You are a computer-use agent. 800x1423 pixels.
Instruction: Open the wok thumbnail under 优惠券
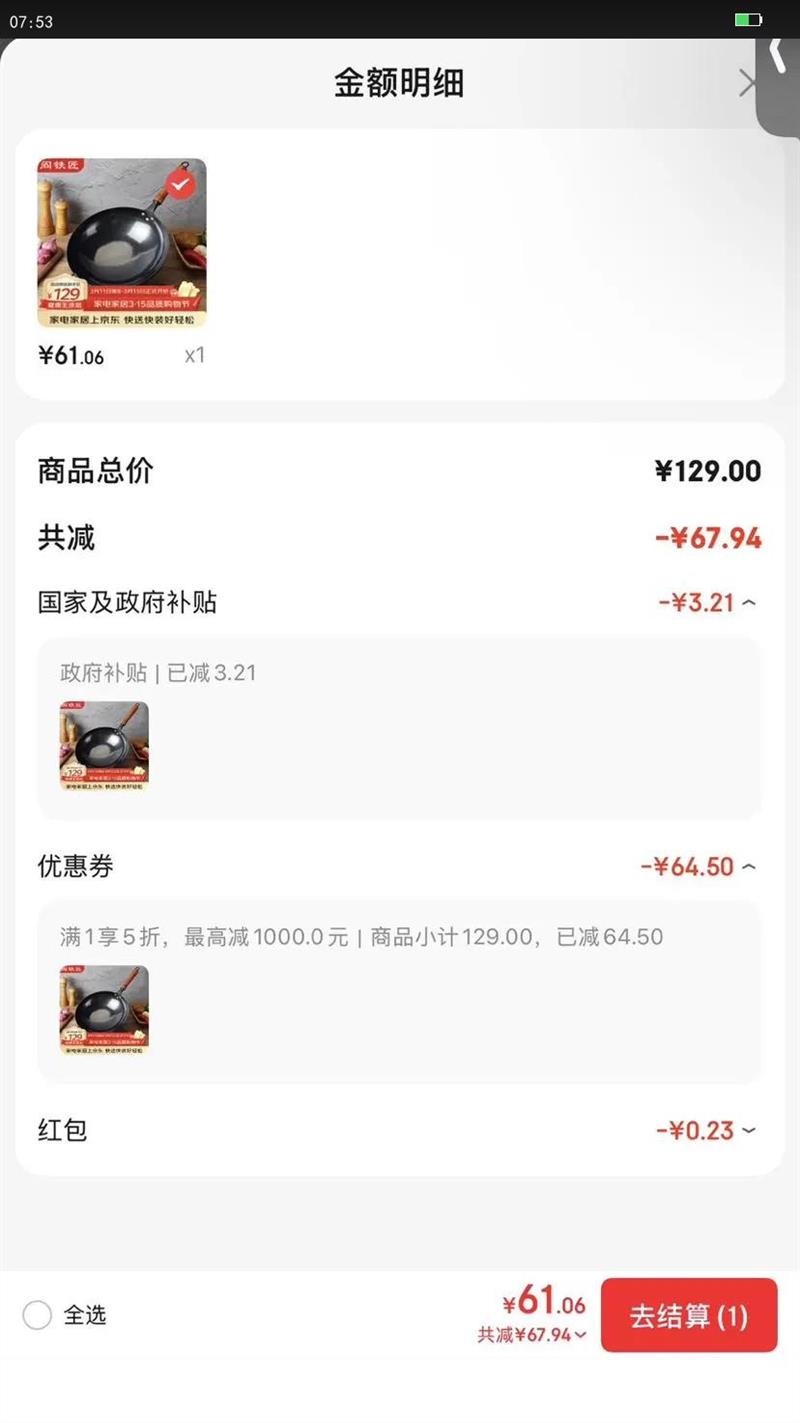point(104,1010)
